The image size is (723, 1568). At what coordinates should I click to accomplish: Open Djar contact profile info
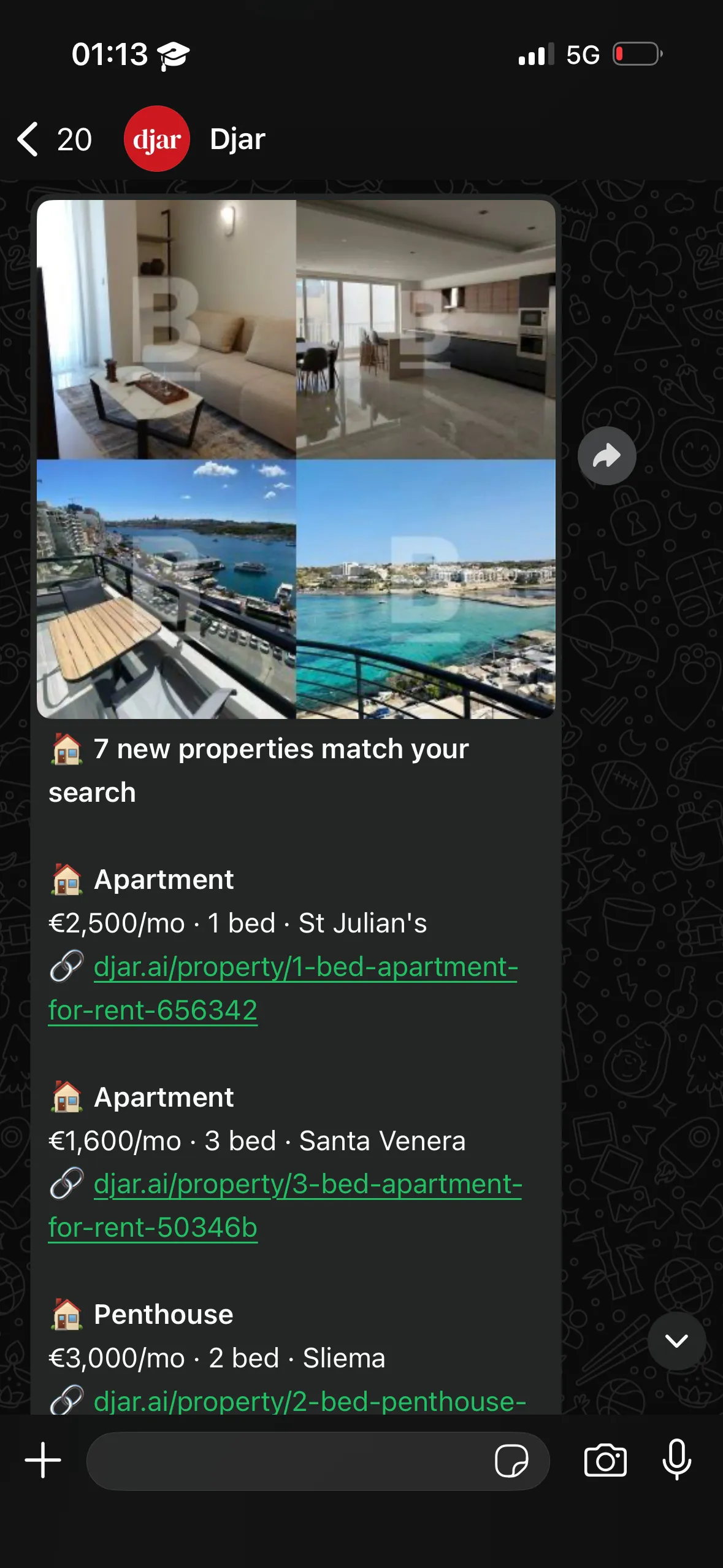[237, 139]
